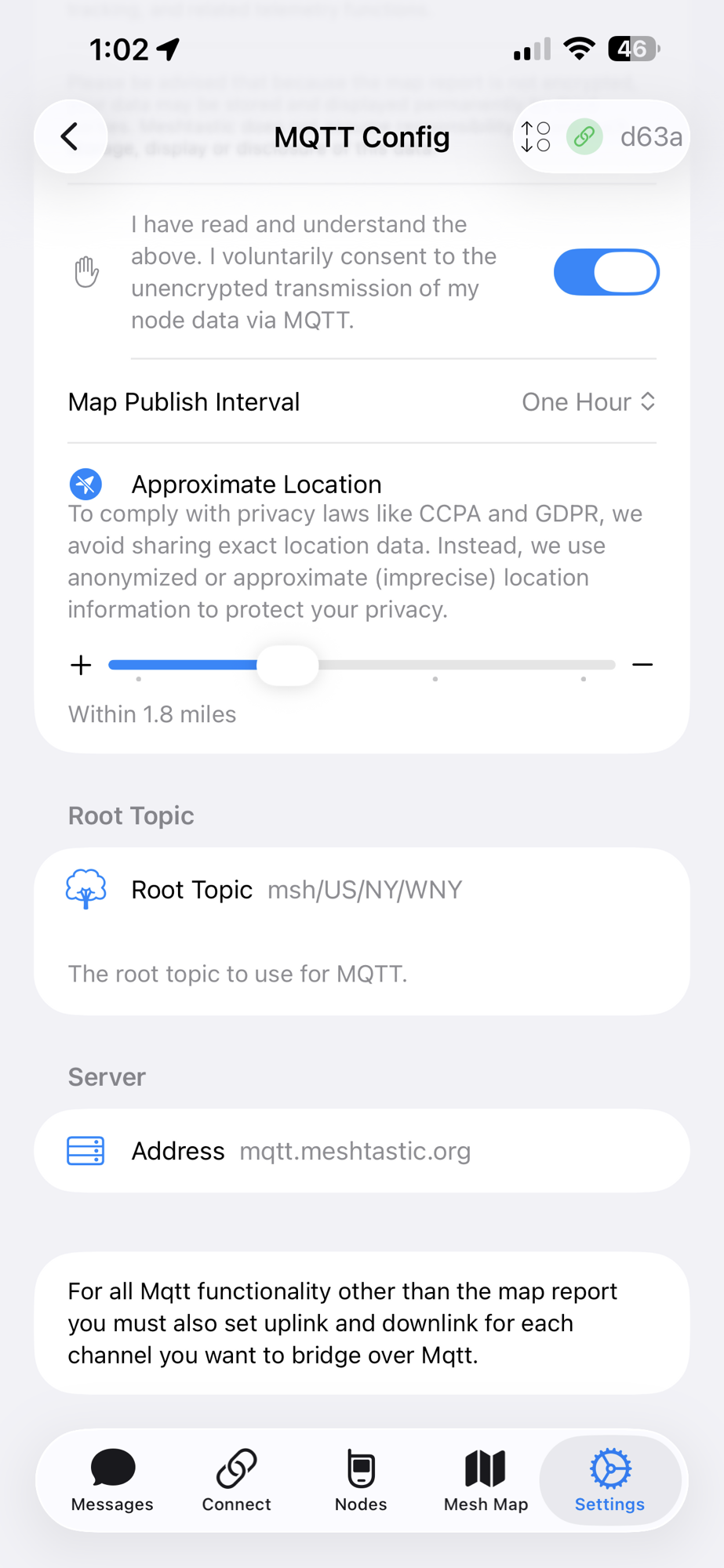Switch to the Mesh Map tab

tap(486, 1479)
